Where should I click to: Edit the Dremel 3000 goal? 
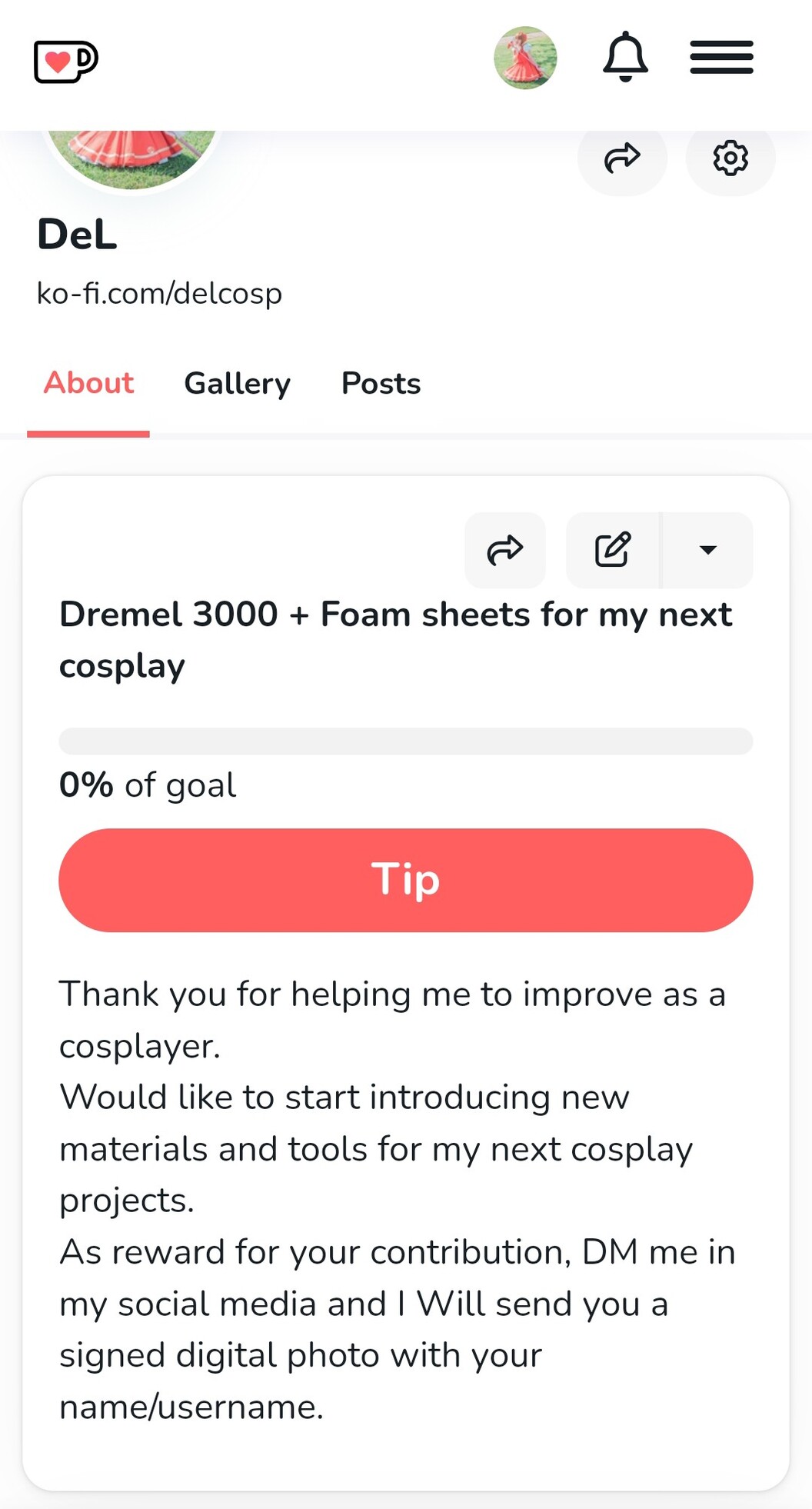coord(613,550)
